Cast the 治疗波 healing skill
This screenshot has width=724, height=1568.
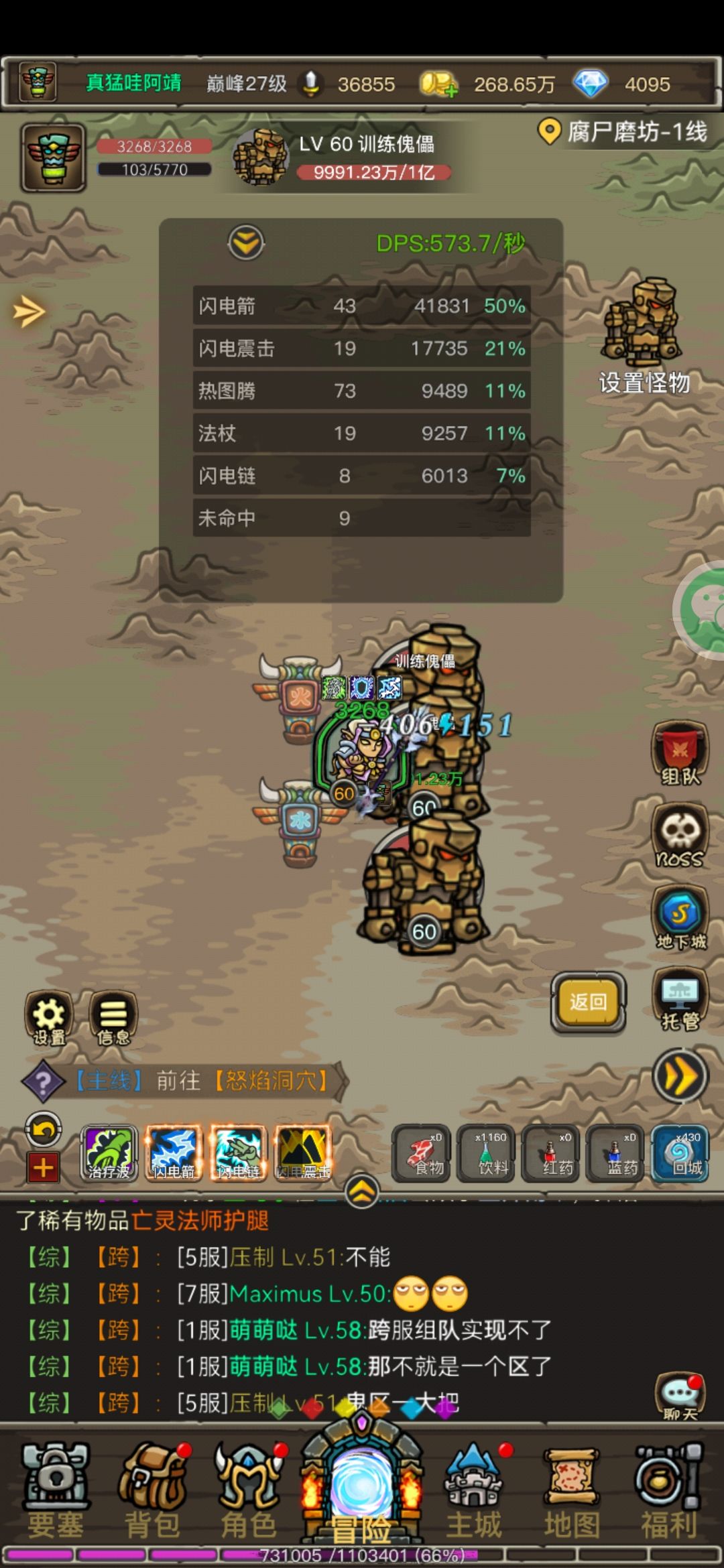click(111, 1154)
